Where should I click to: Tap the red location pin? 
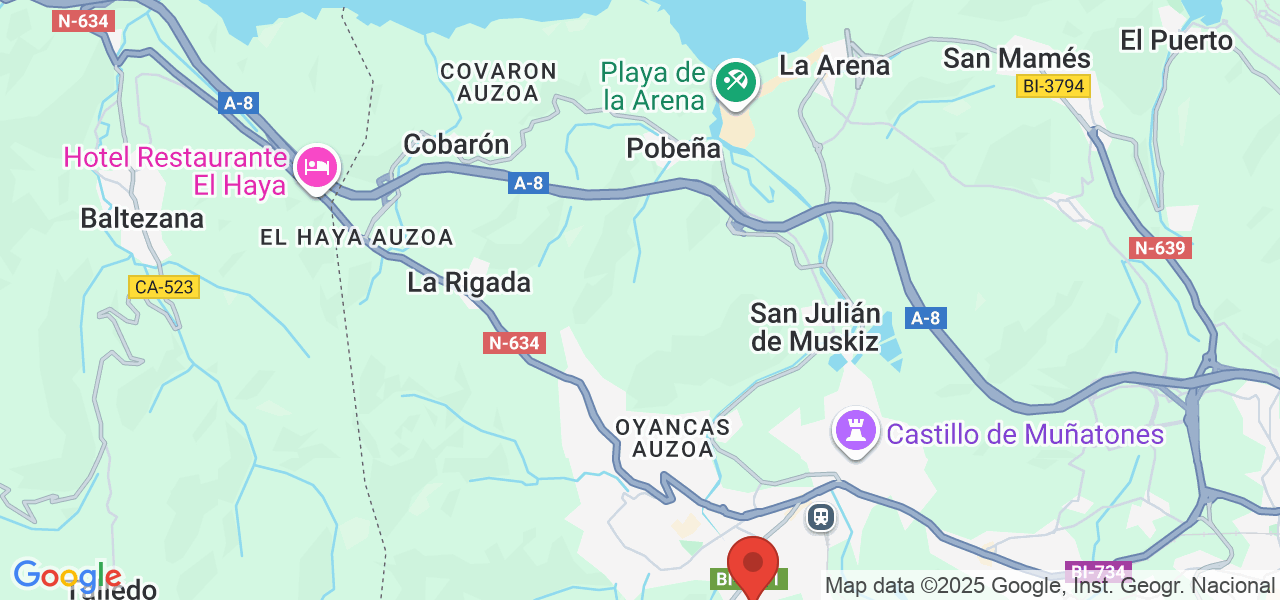click(x=752, y=566)
